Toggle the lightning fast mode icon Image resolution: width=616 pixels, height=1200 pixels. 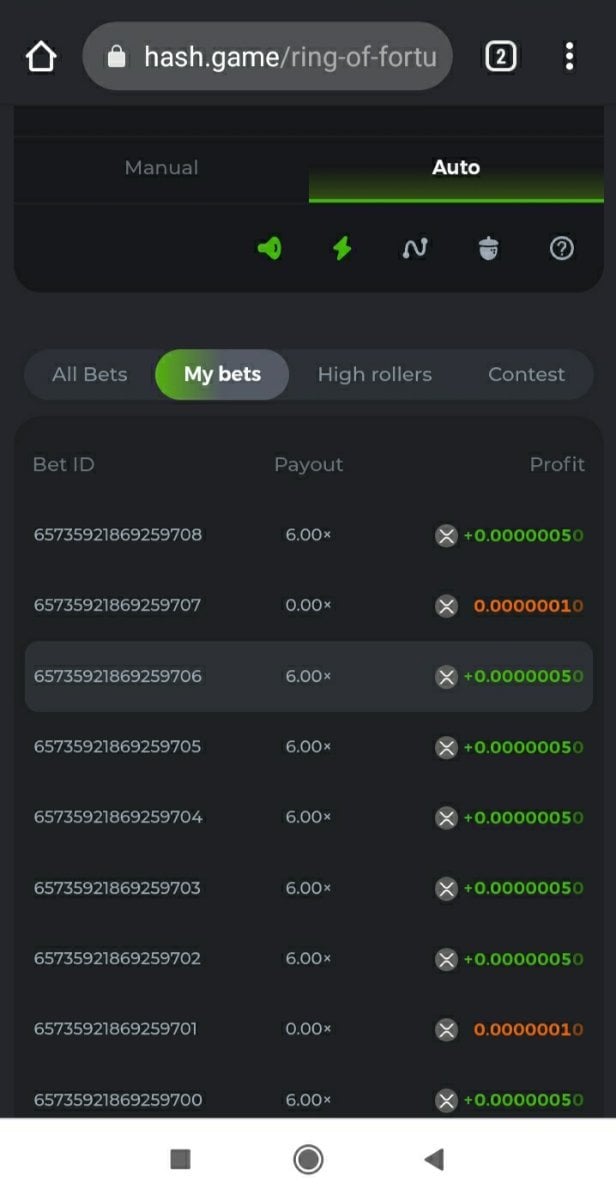[342, 249]
